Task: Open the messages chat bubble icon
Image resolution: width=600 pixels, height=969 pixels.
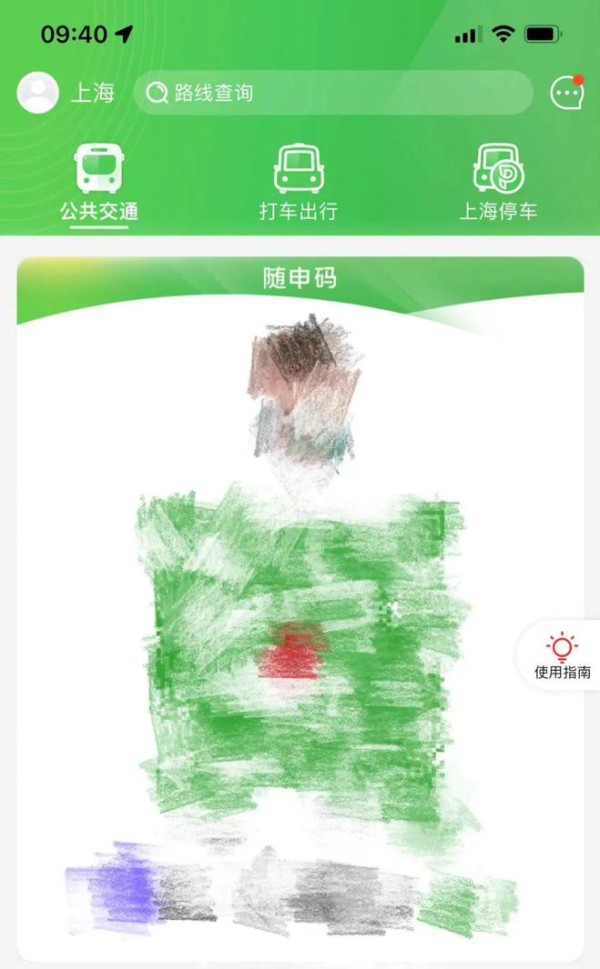Action: click(x=567, y=93)
